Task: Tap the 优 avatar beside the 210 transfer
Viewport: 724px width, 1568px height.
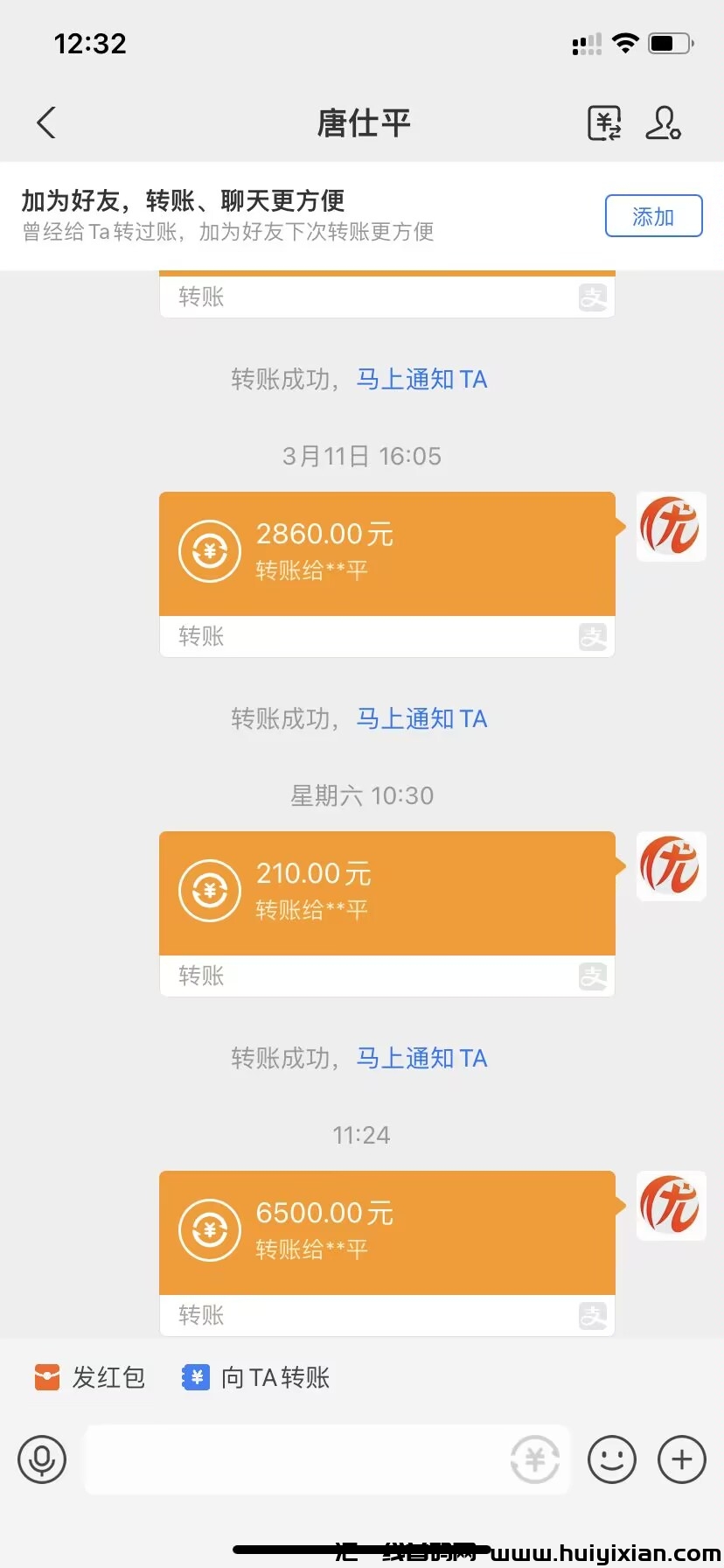Action: [671, 865]
